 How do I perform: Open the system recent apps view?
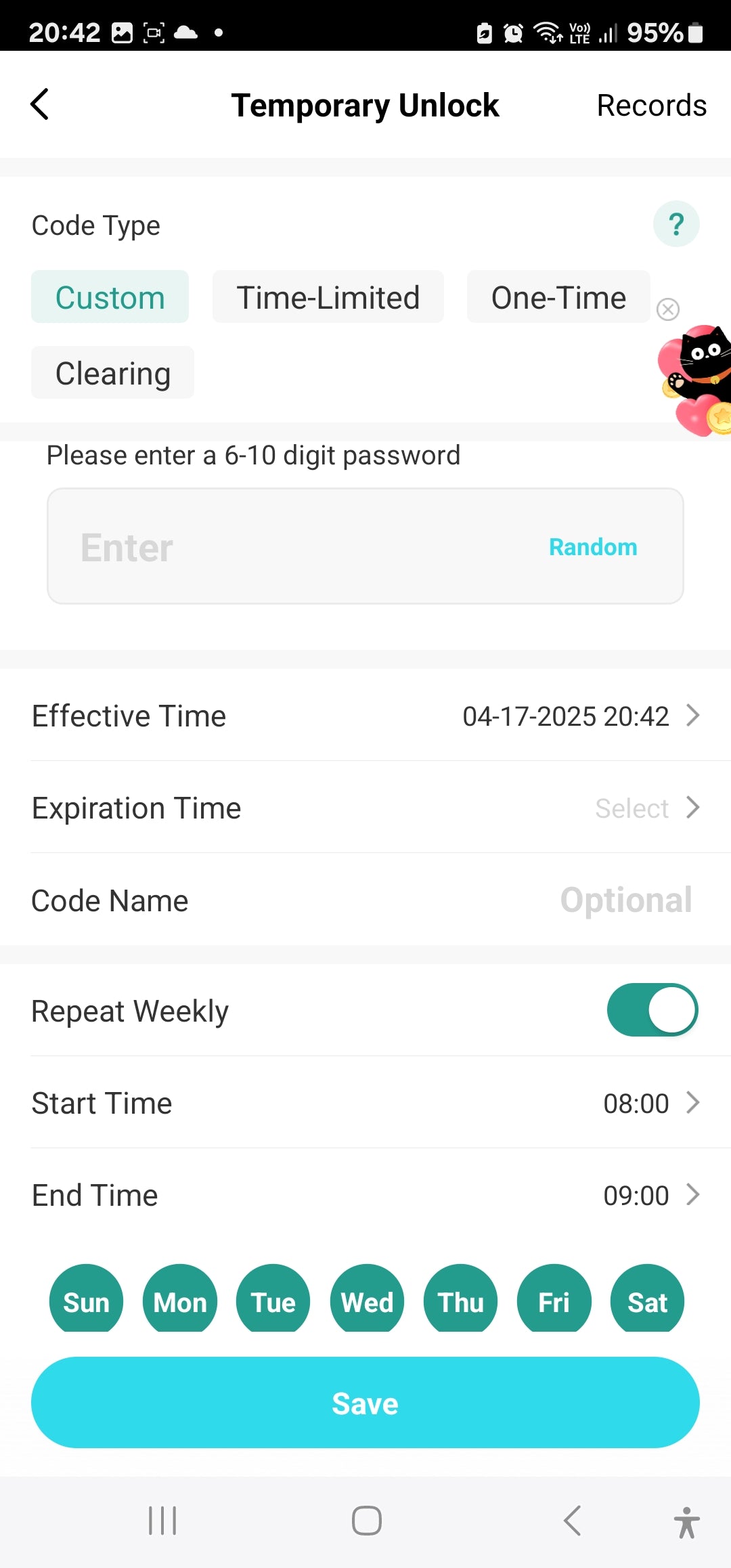[162, 1521]
